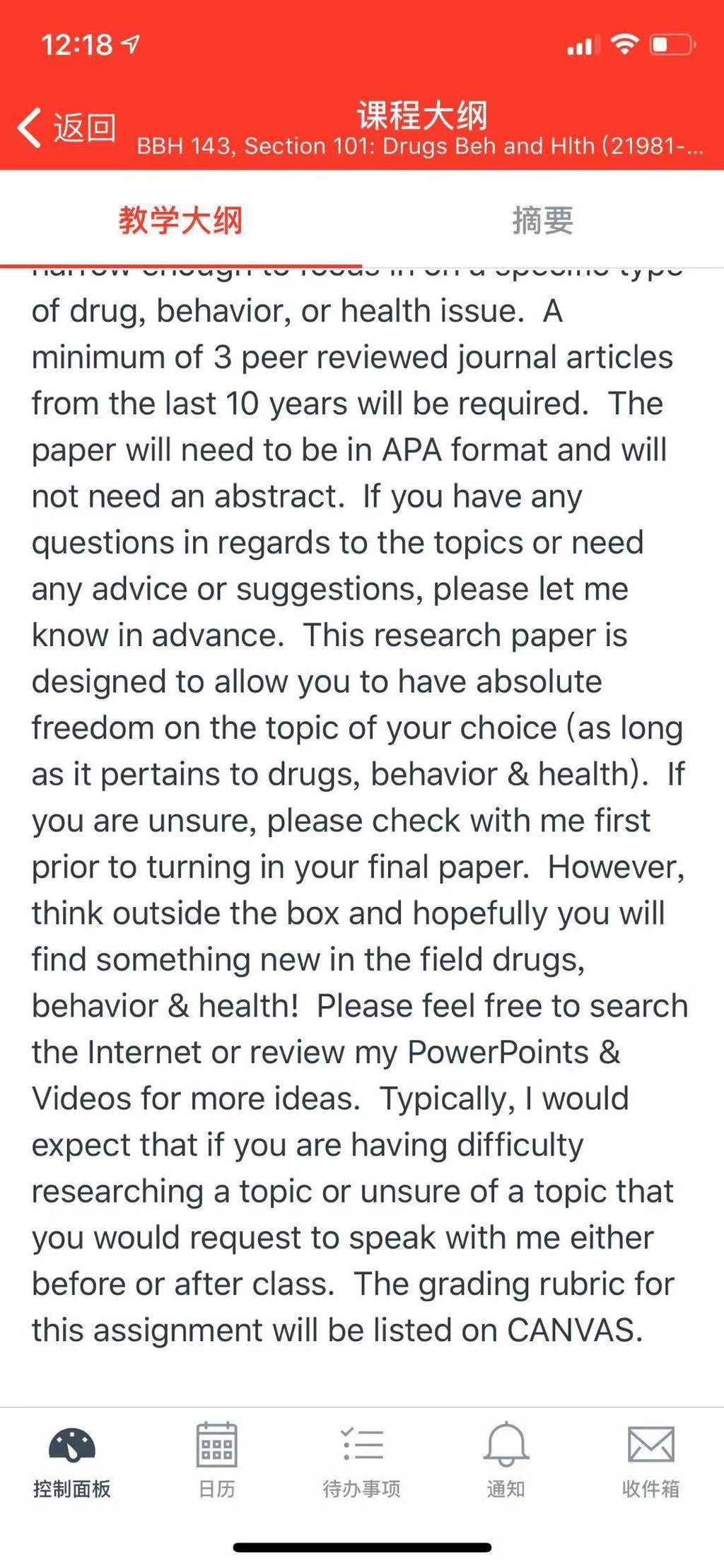Select the 教学大纲 tab
This screenshot has height=1568, width=724.
181,220
